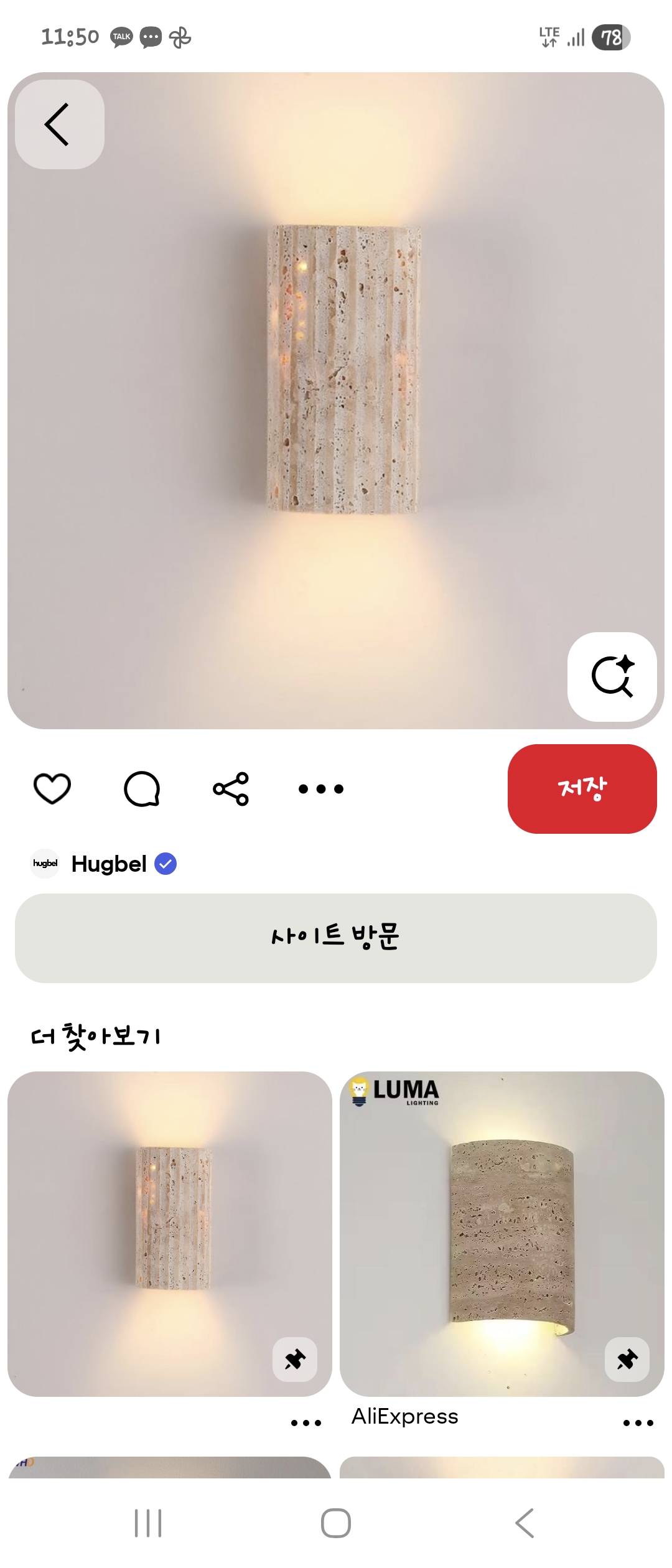Quick-save the LUMA Lighting pin
This screenshot has width=672, height=1568.
click(627, 1359)
